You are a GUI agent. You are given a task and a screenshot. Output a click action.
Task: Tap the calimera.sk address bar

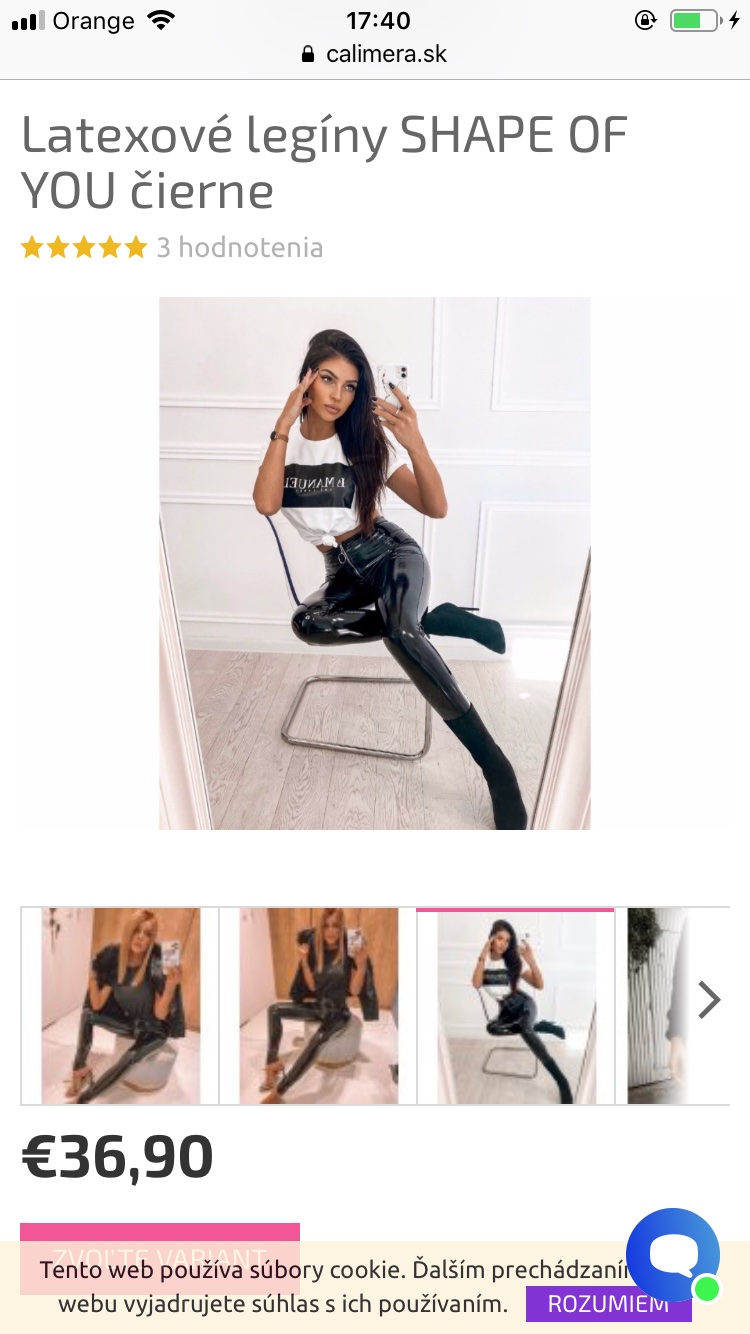pos(374,54)
